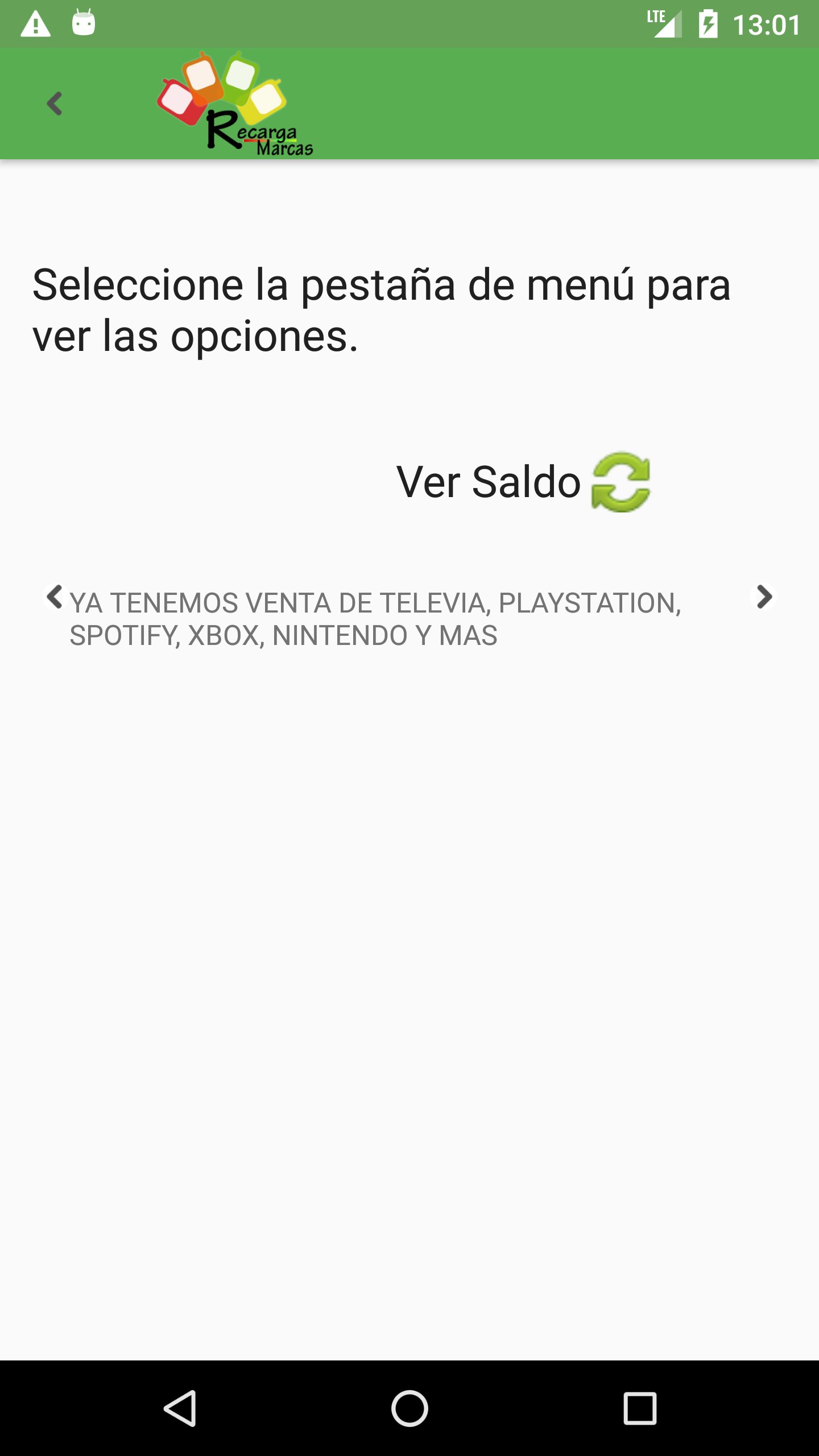Viewport: 819px width, 1456px height.
Task: Tap the system home button
Action: pyautogui.click(x=409, y=1408)
